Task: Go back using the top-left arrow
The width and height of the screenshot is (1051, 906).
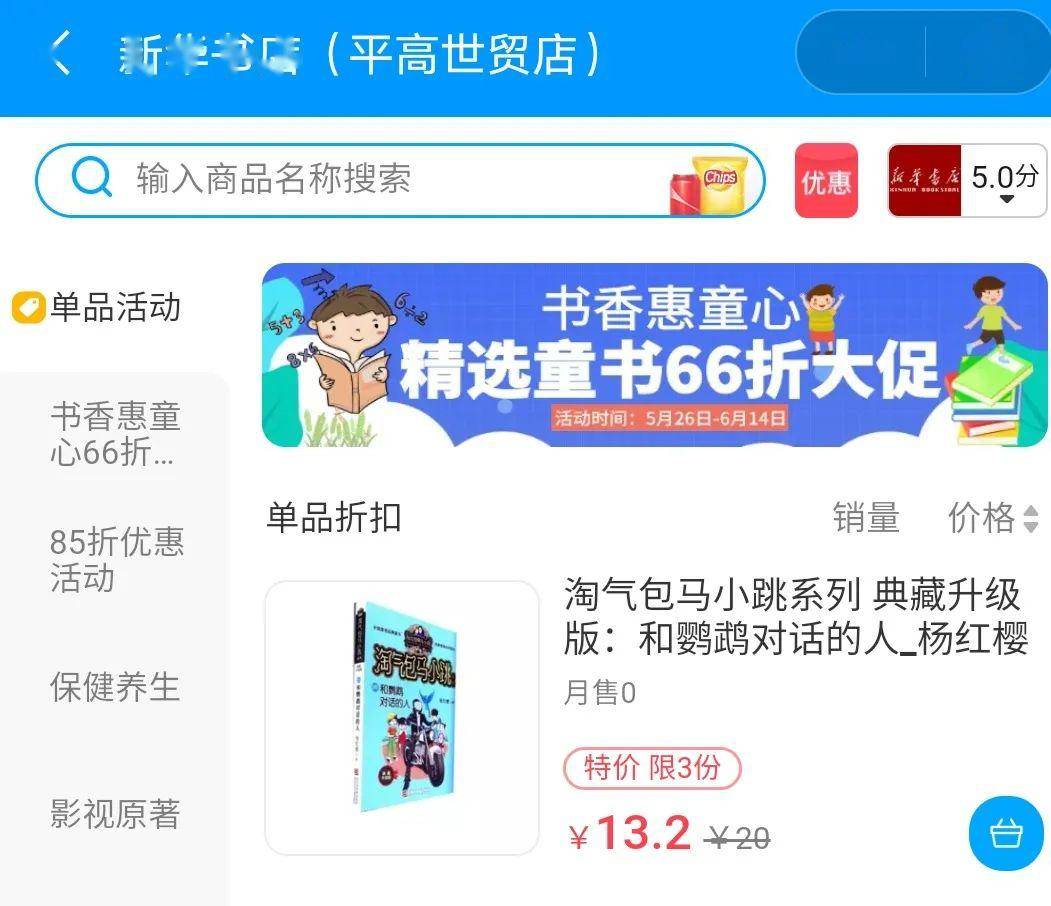Action: pos(60,53)
